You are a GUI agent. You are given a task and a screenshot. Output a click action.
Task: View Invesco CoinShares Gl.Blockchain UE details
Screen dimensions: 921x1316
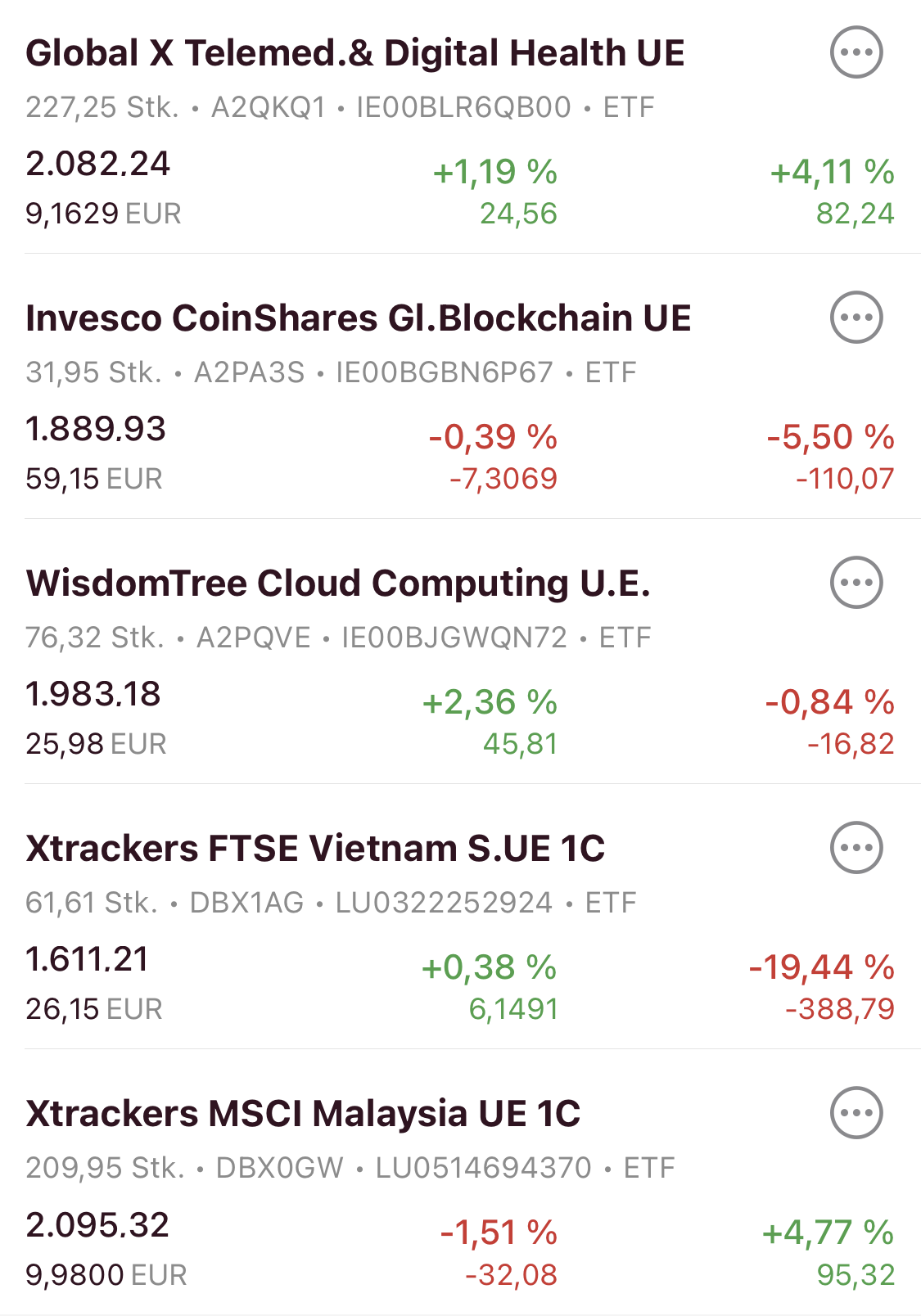[358, 319]
